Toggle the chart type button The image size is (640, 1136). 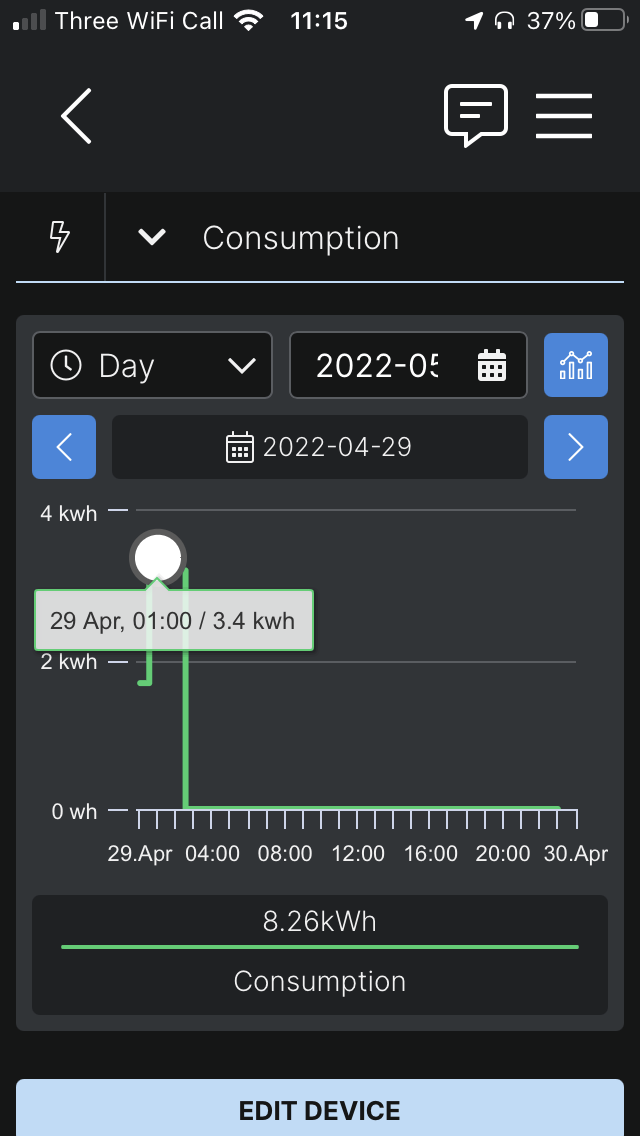[x=575, y=365]
